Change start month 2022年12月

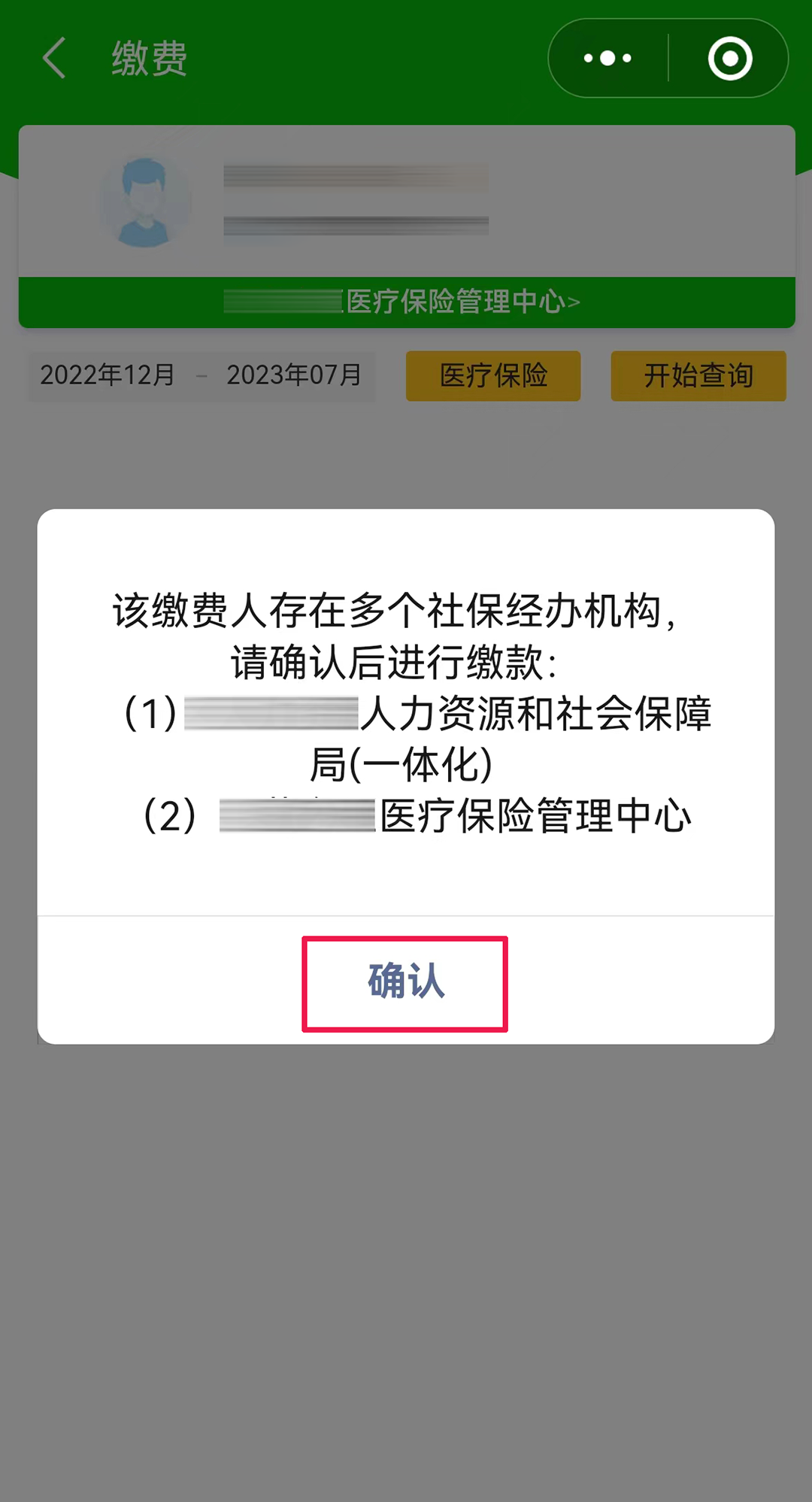(x=108, y=375)
